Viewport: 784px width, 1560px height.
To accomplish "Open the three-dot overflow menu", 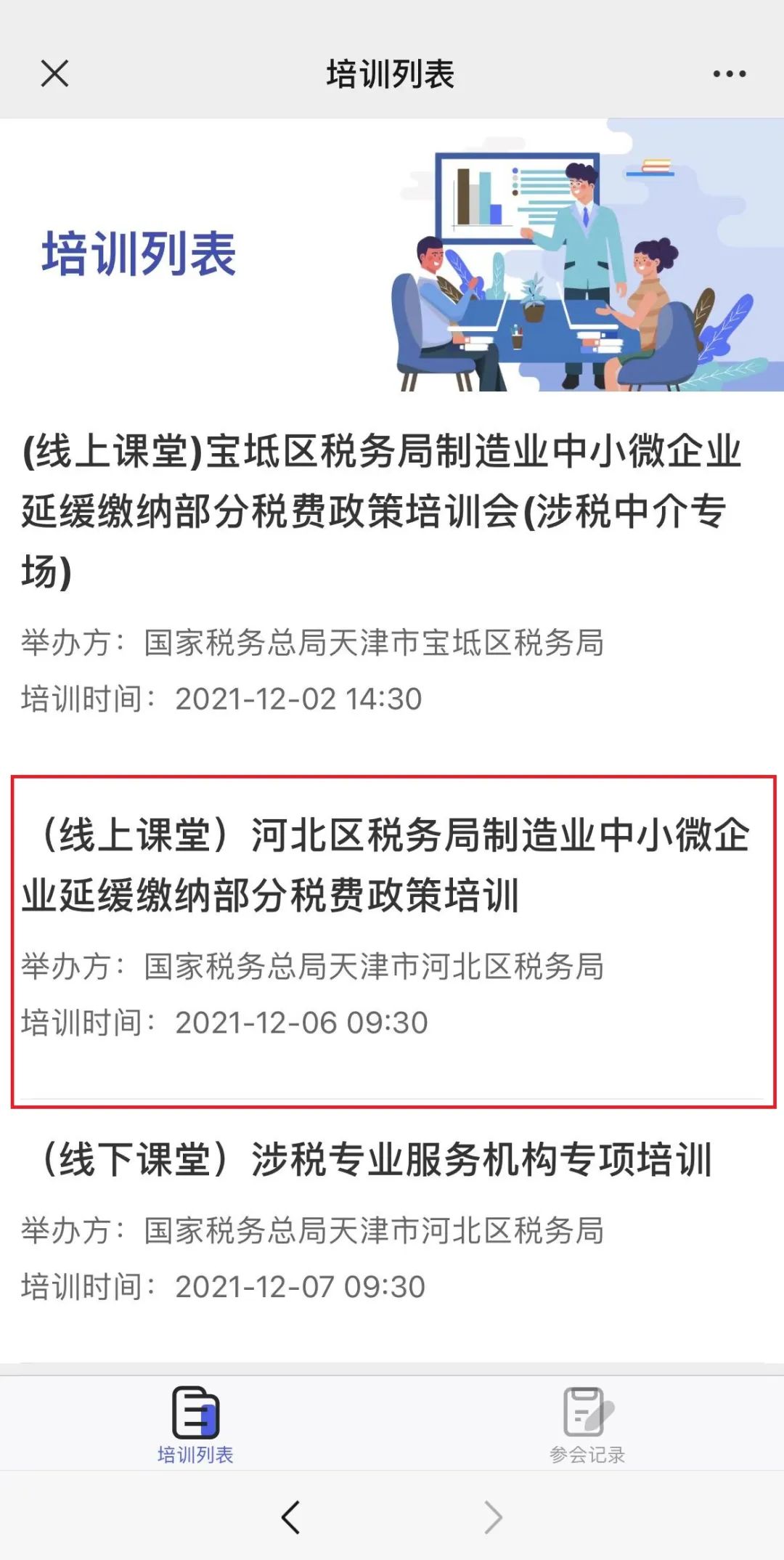I will click(x=729, y=73).
